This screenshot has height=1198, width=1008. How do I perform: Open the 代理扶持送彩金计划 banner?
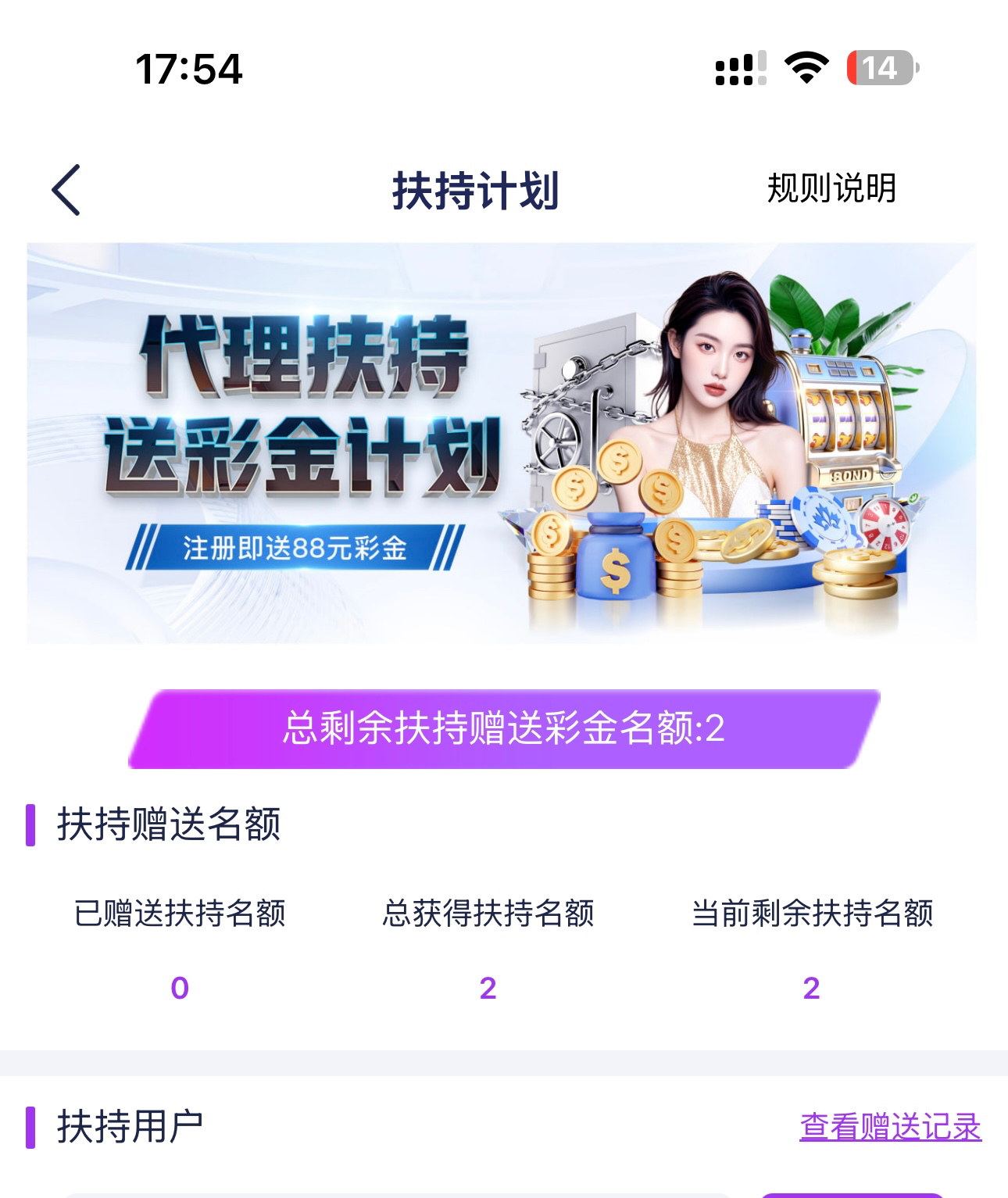[502, 443]
